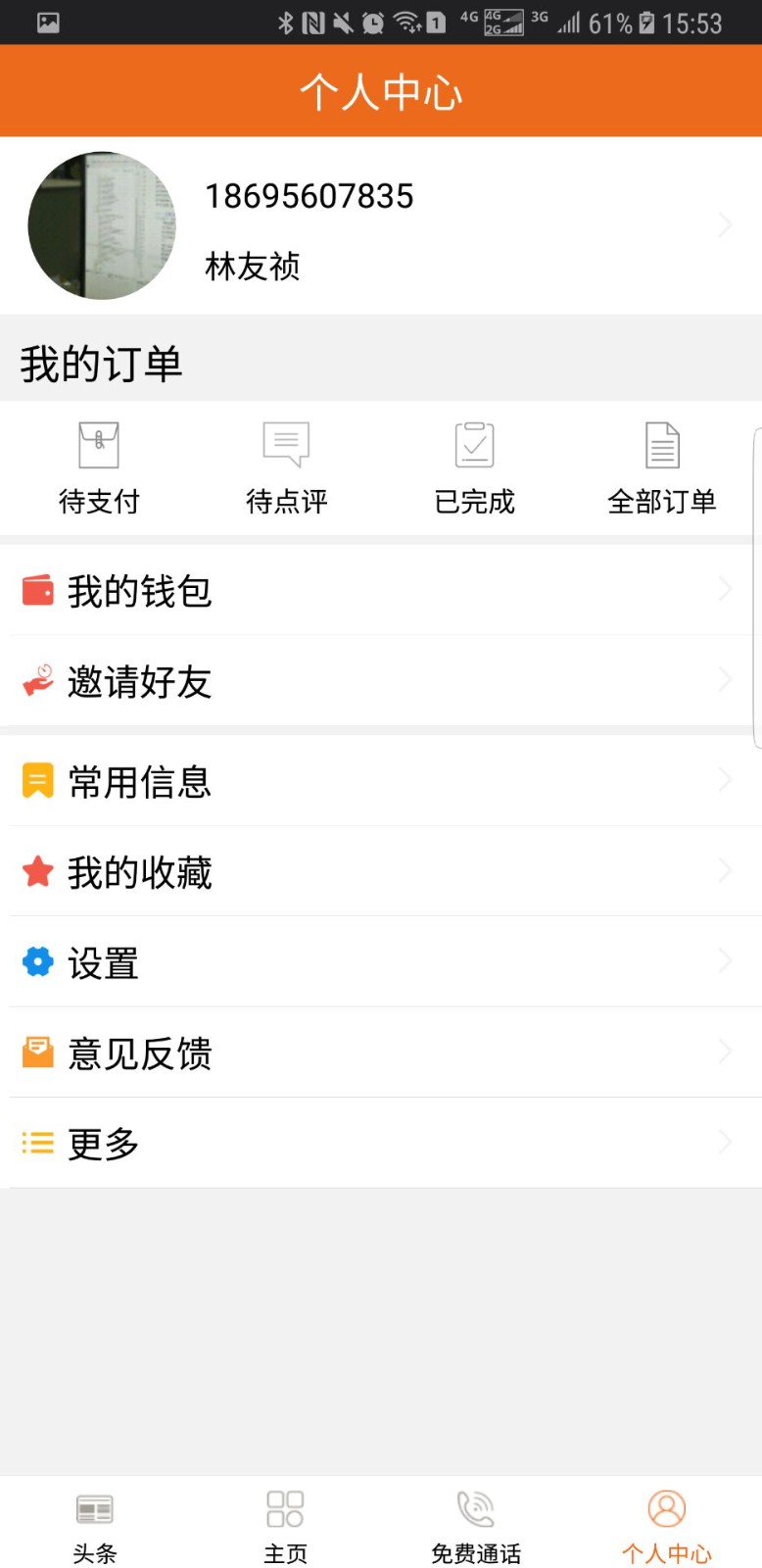This screenshot has width=762, height=1568.
Task: Select the 邀请好友 invite friends icon
Action: [37, 681]
